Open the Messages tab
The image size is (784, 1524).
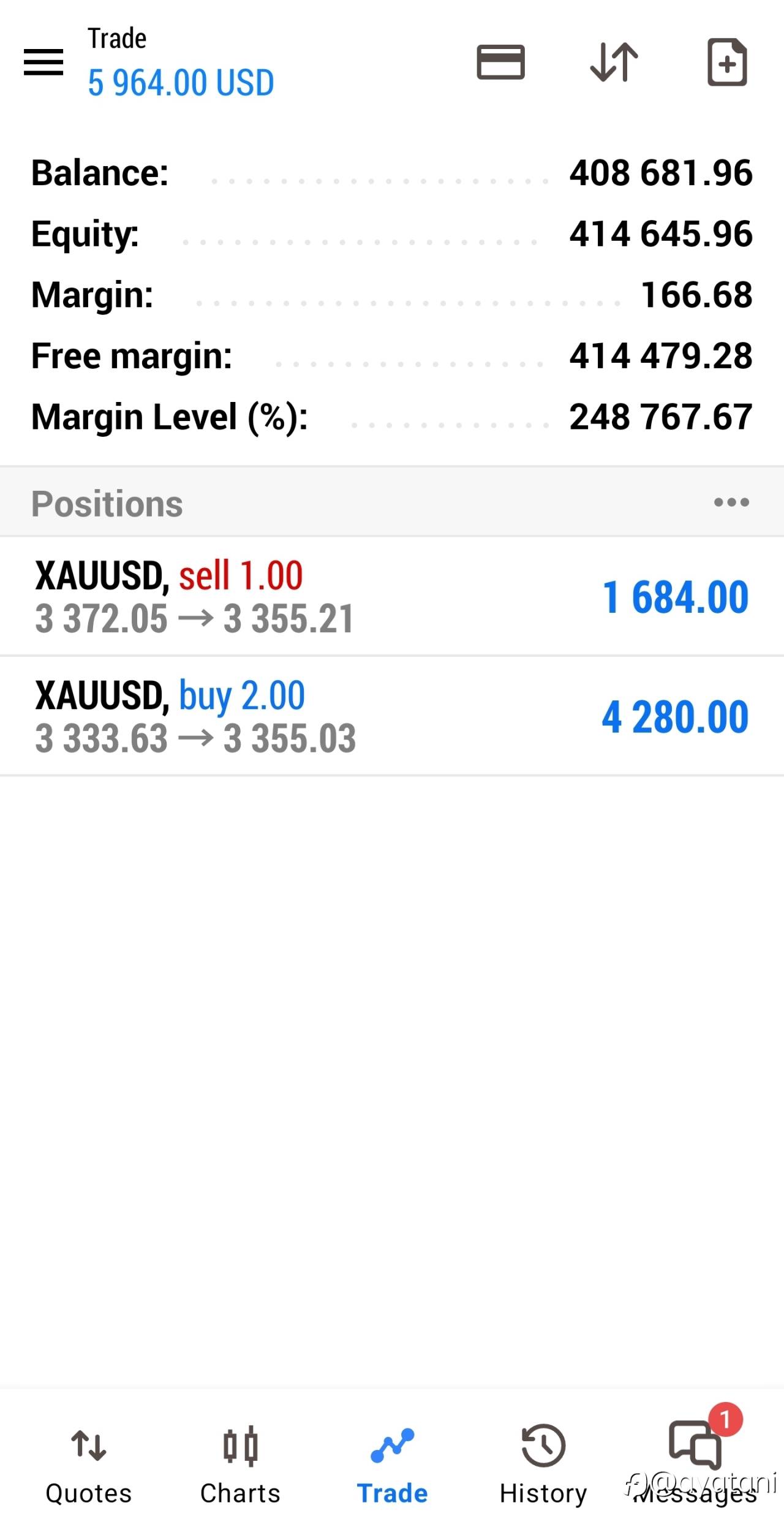[x=695, y=1463]
